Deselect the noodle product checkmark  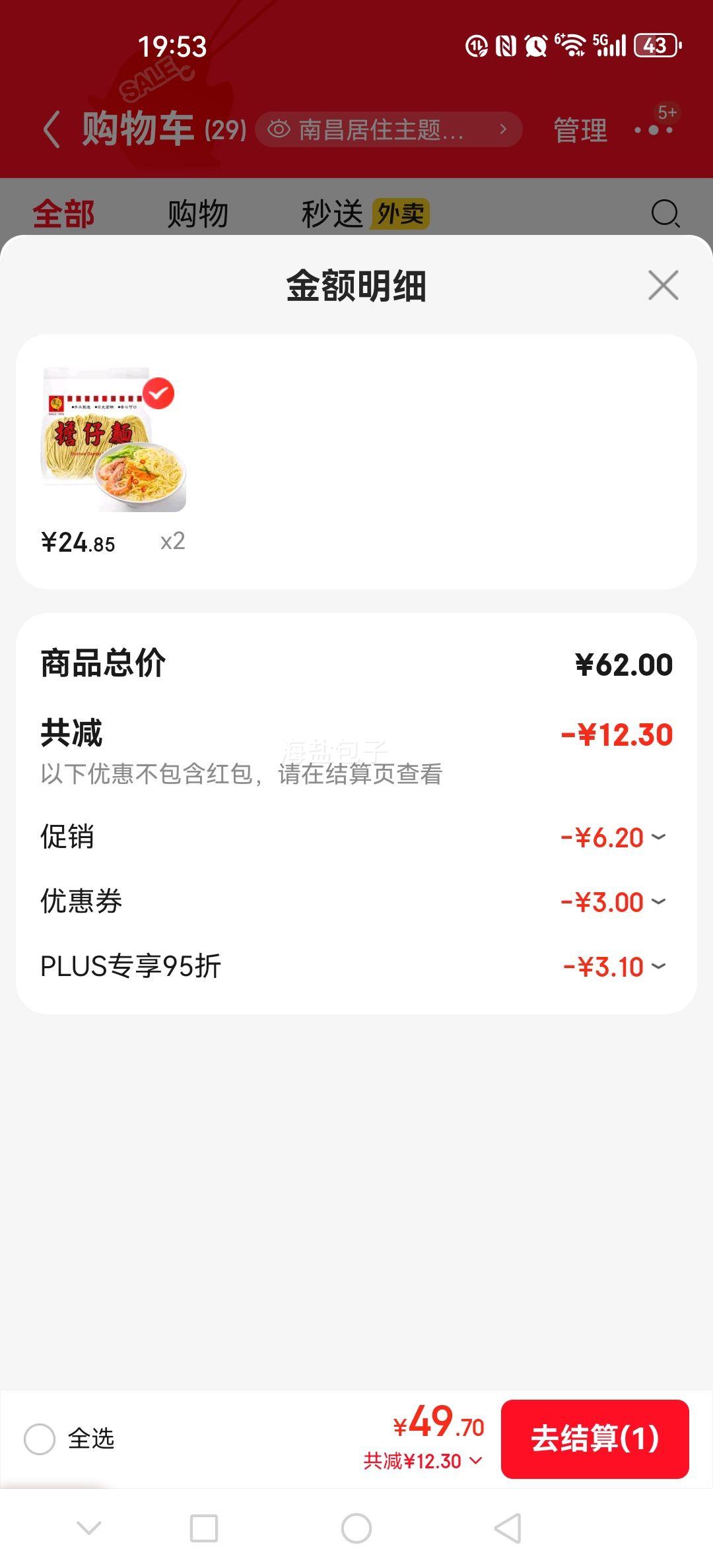pyautogui.click(x=158, y=394)
